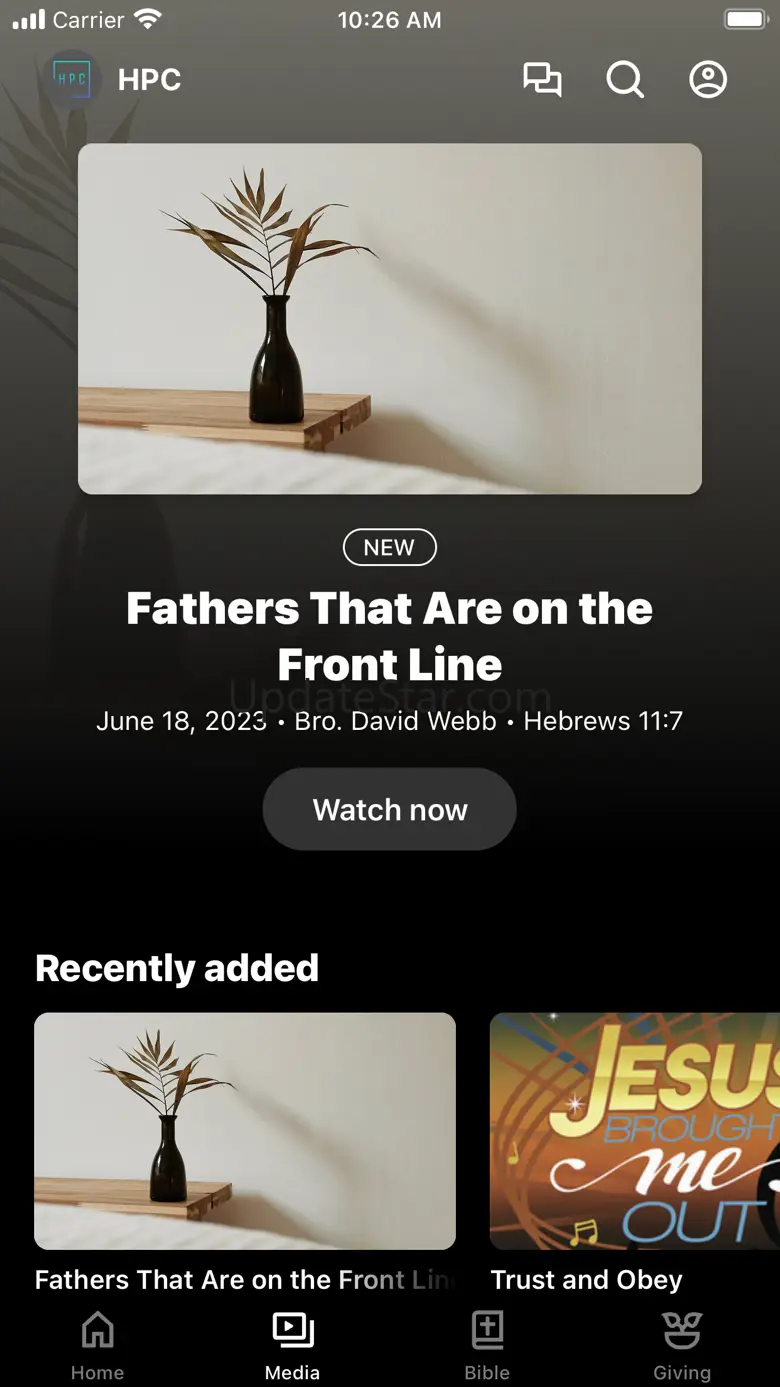Viewport: 780px width, 1387px height.
Task: Switch to the Giving tab
Action: click(682, 1346)
